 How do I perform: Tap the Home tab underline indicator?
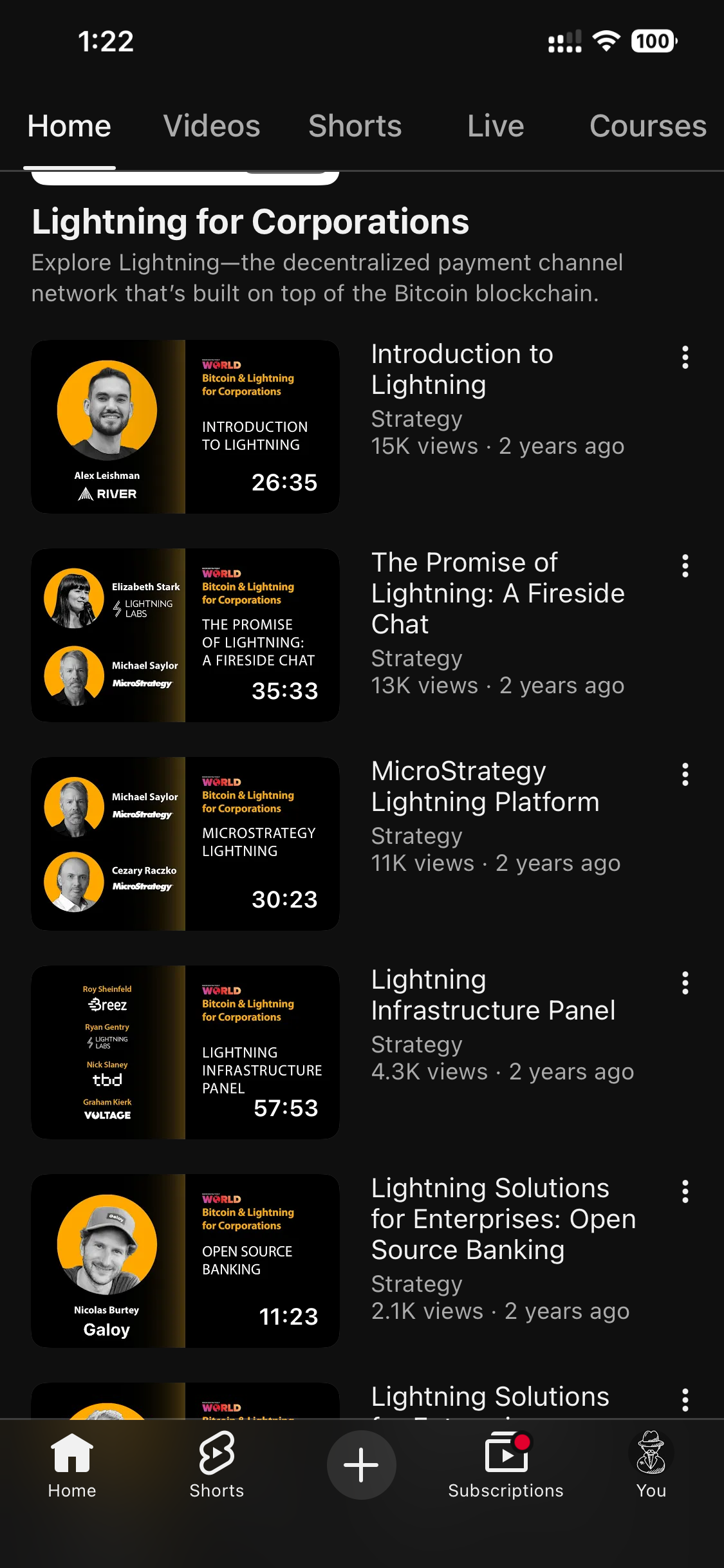[x=70, y=167]
